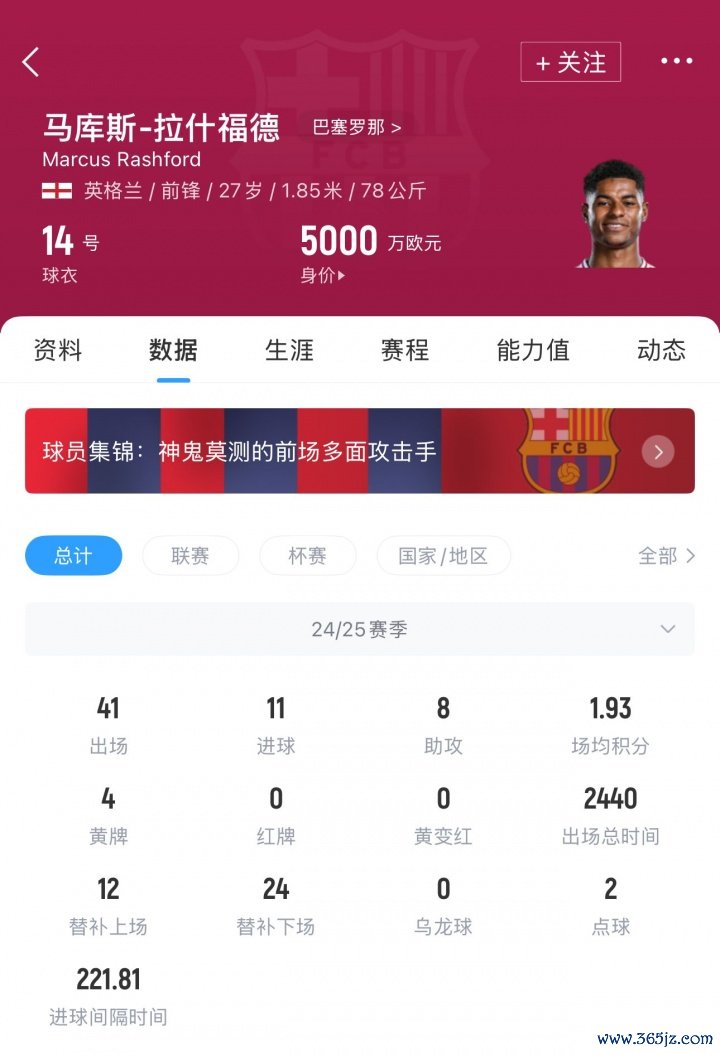This screenshot has height=1054, width=720.
Task: Open the 球员集锦 highlights banner
Action: point(360,451)
